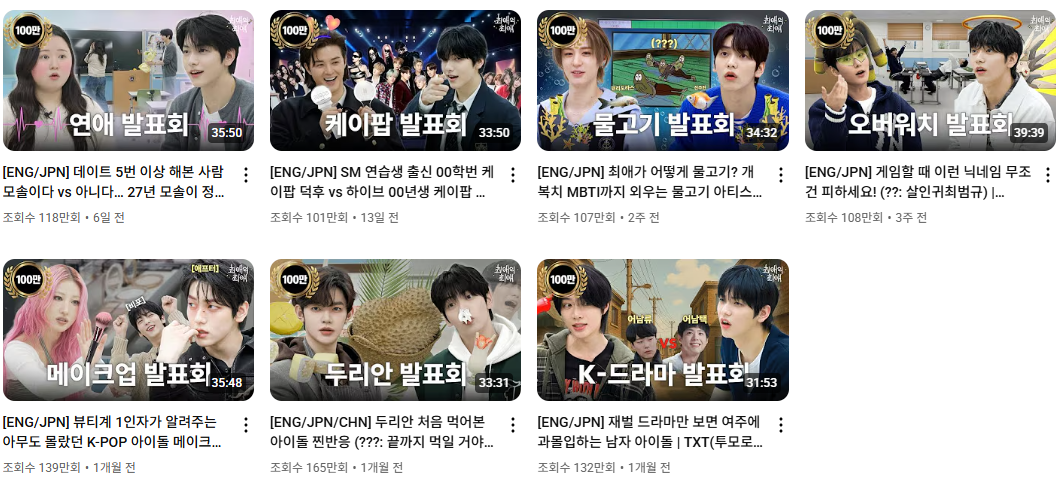The image size is (1060, 490).
Task: Play the 케이팝 발표회 video
Action: coord(395,80)
